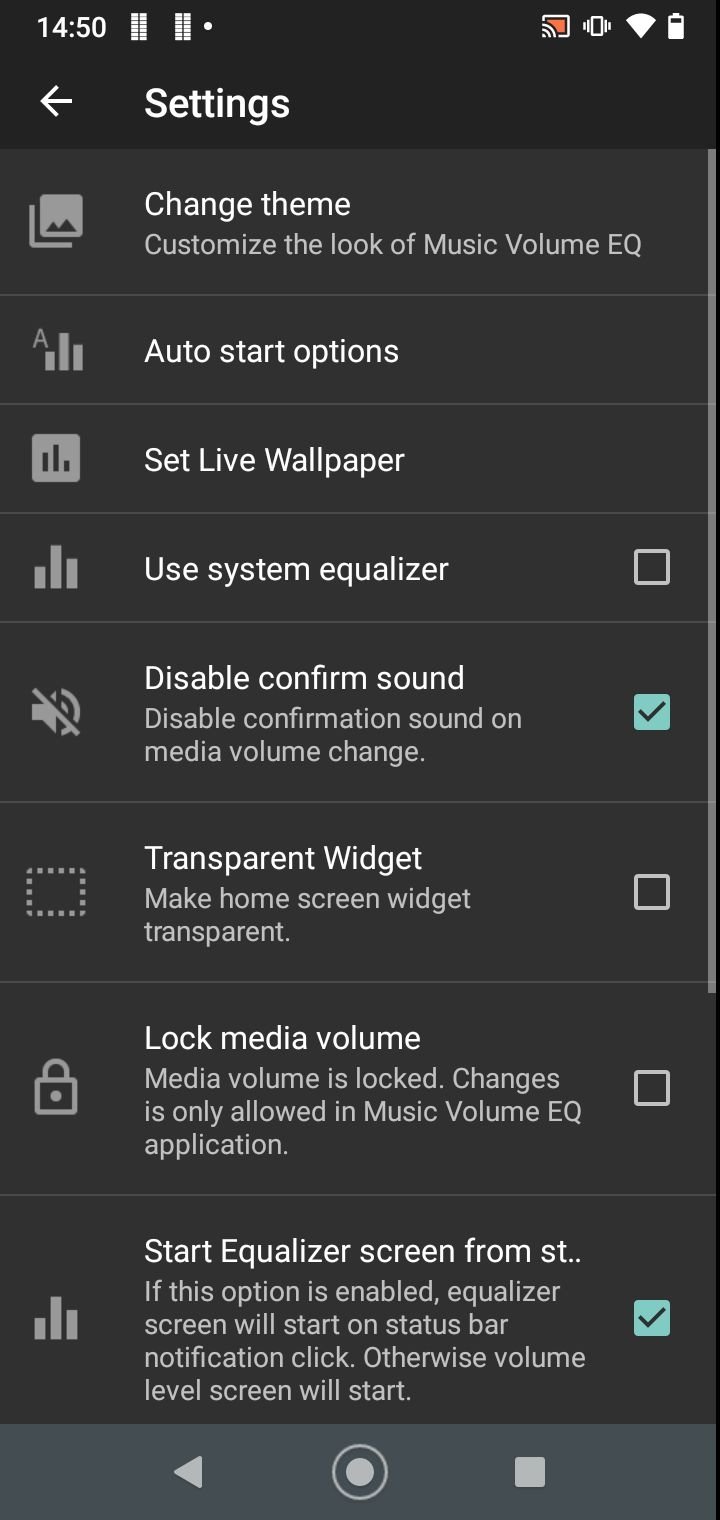Check the Transparent Widget option

pos(652,892)
